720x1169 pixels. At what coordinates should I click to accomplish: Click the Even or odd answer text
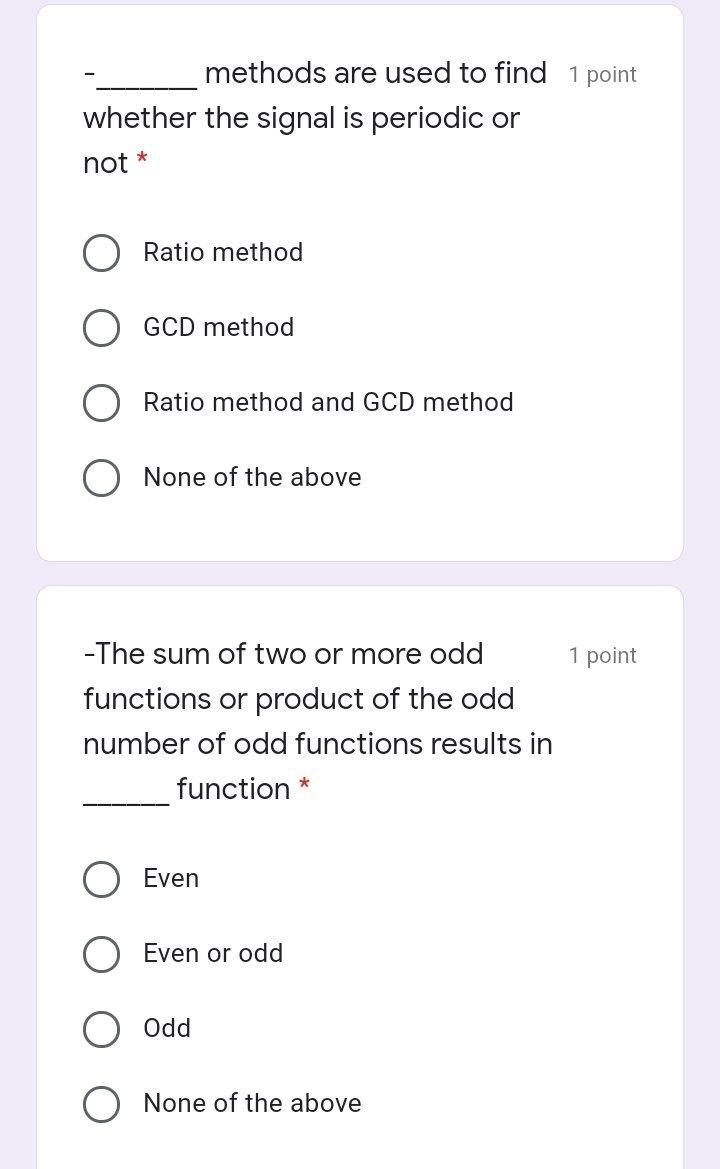pyautogui.click(x=211, y=953)
